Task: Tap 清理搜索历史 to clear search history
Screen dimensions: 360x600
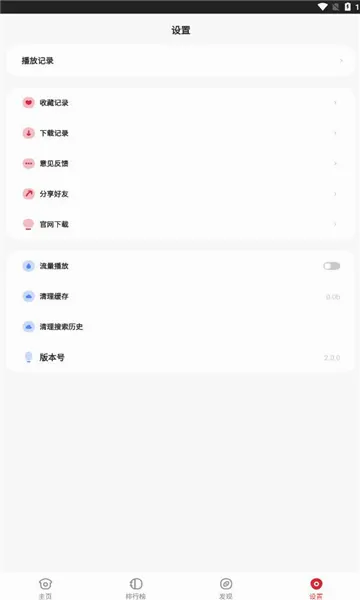Action: point(180,327)
